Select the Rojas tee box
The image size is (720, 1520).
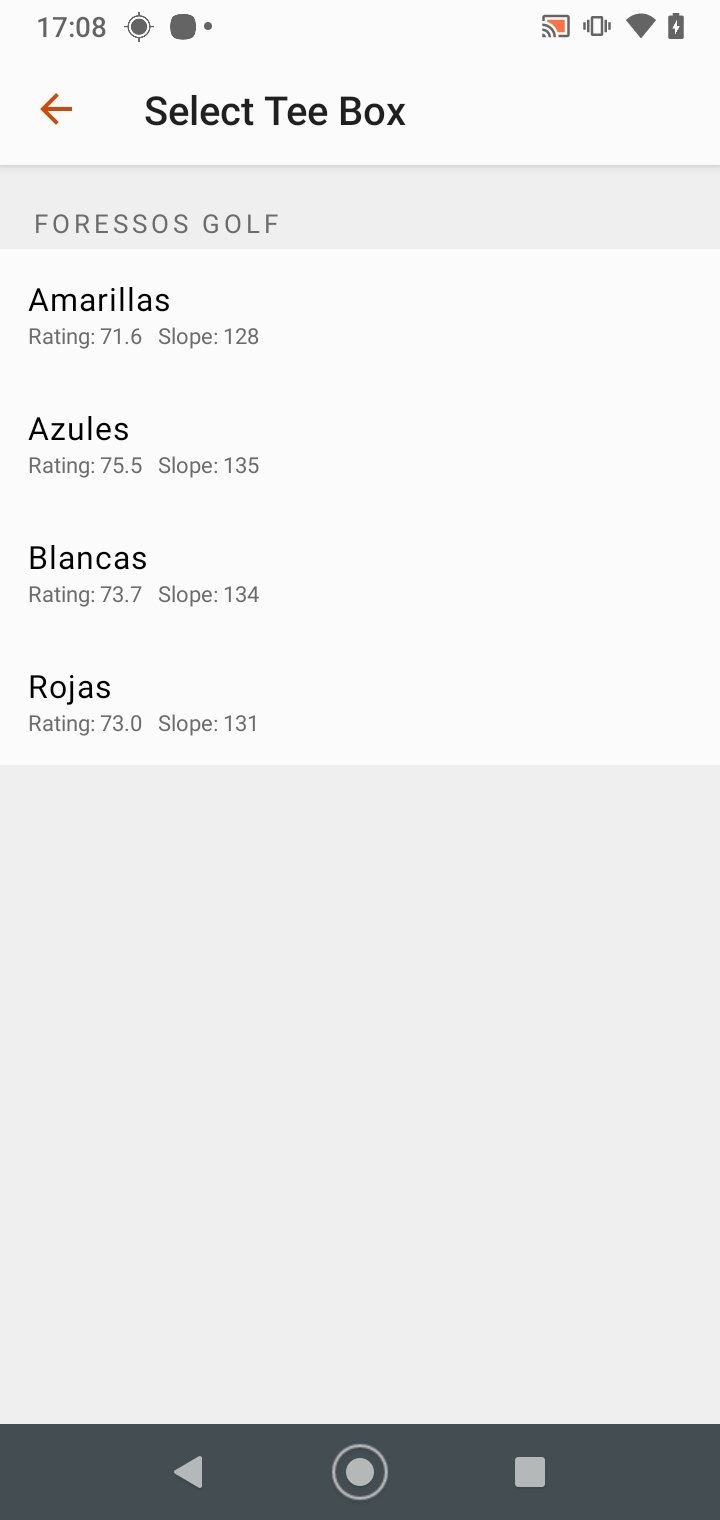click(x=360, y=702)
